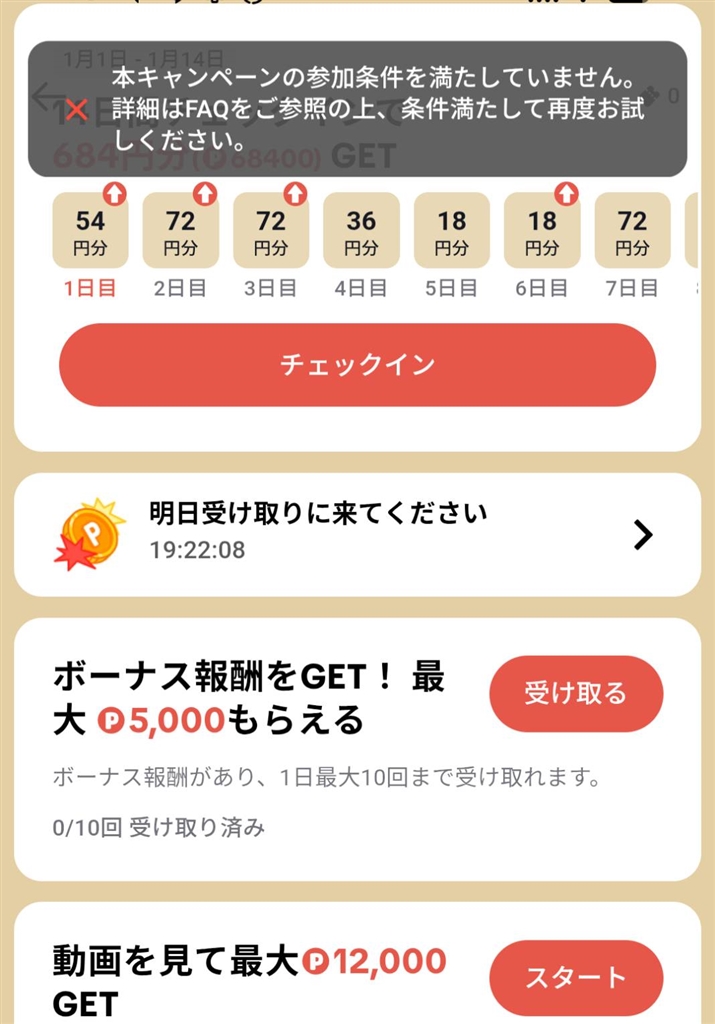Claim the bonus reward with 受け取る
The image size is (715, 1024).
(x=575, y=693)
